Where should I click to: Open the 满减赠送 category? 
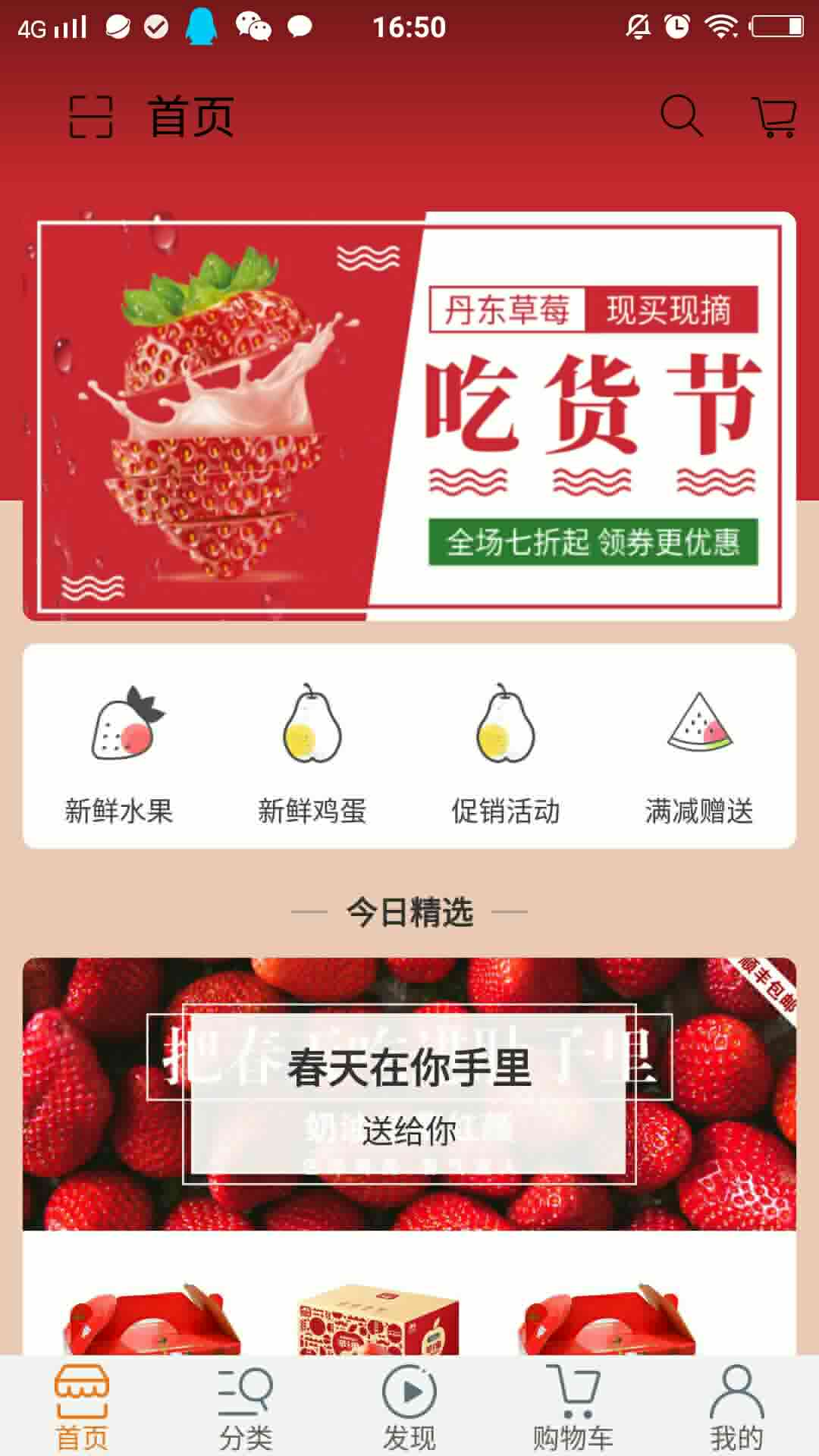[x=698, y=755]
